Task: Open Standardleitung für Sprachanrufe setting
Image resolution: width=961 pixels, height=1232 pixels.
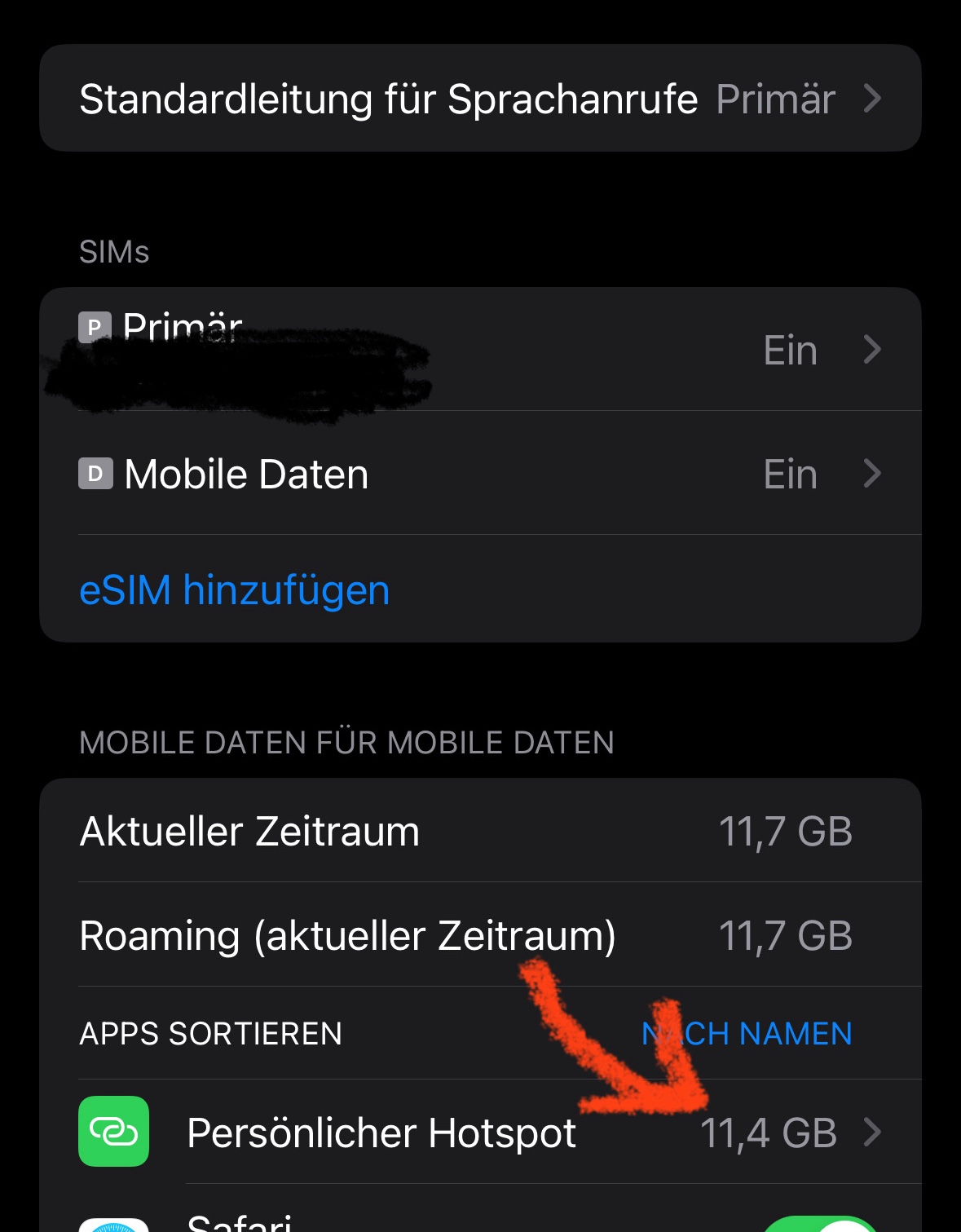Action: click(479, 99)
